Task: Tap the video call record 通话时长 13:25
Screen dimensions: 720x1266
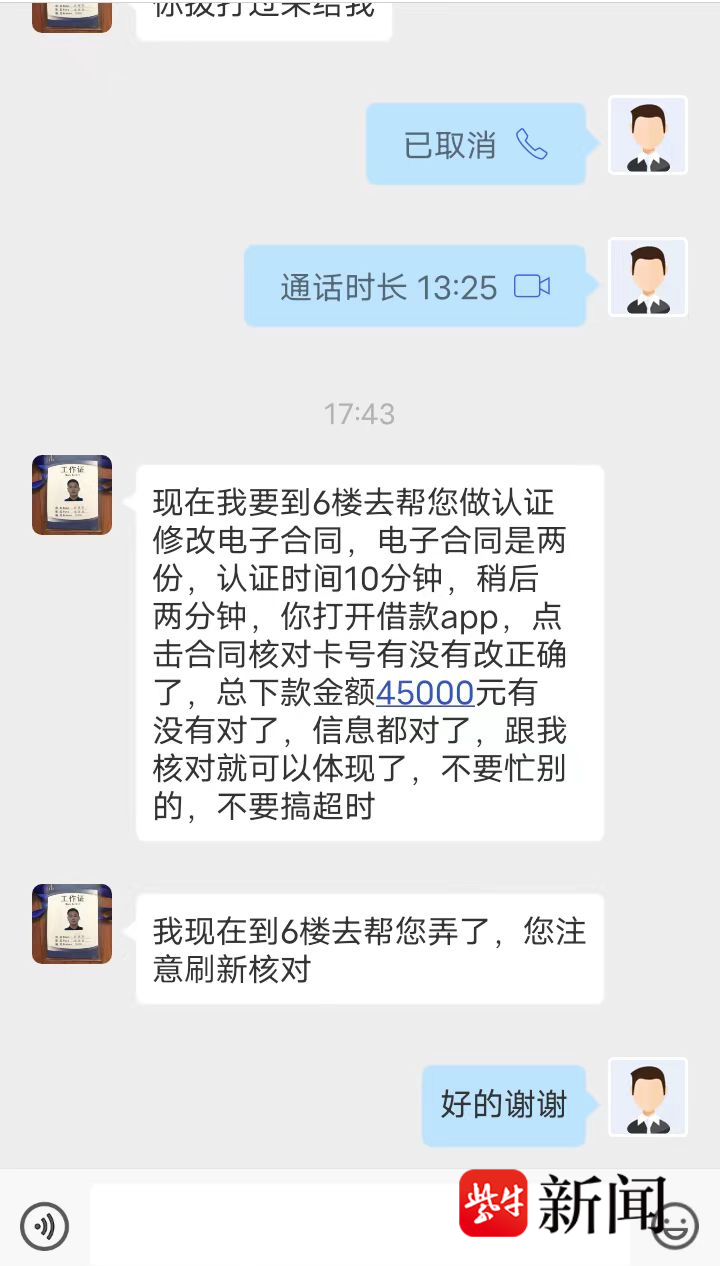Action: (415, 288)
